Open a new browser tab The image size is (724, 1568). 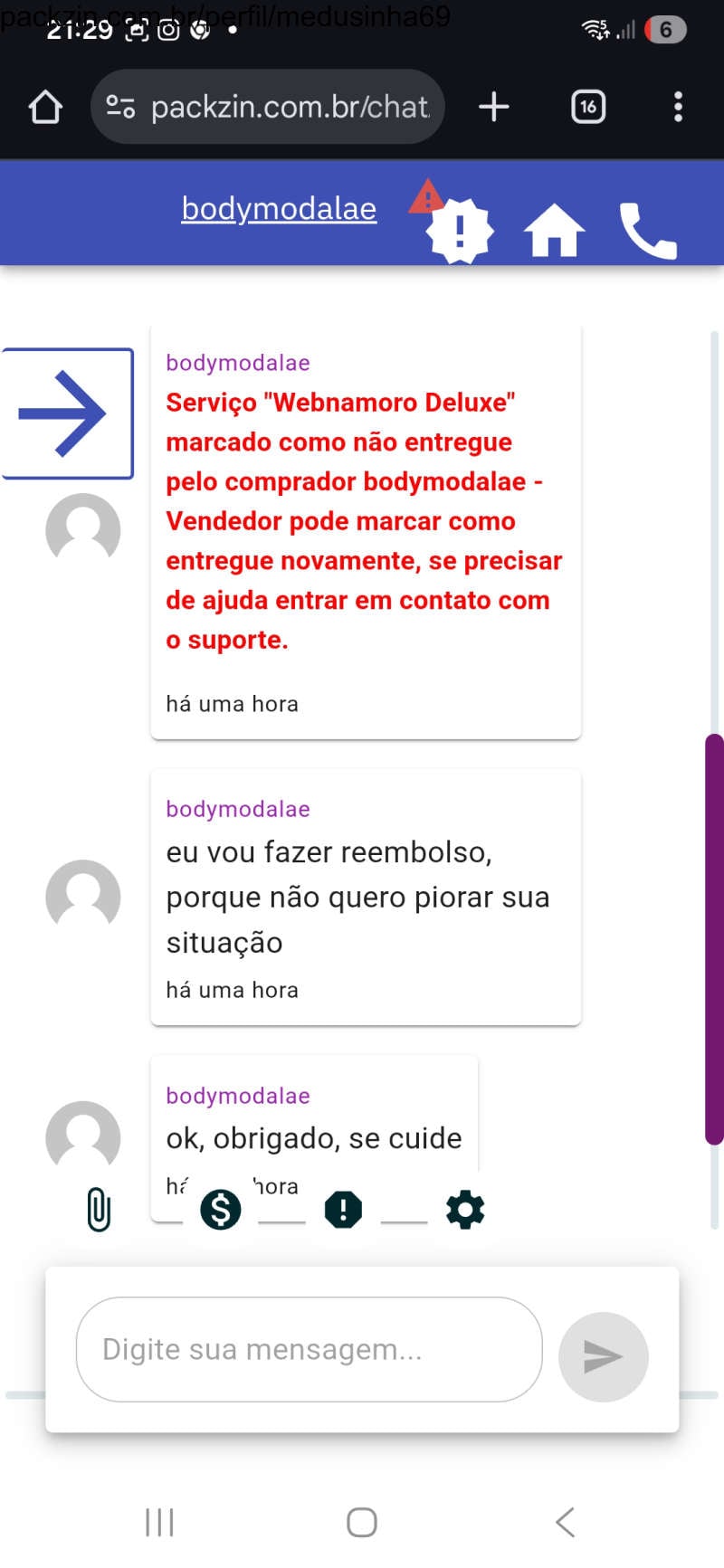click(x=494, y=107)
